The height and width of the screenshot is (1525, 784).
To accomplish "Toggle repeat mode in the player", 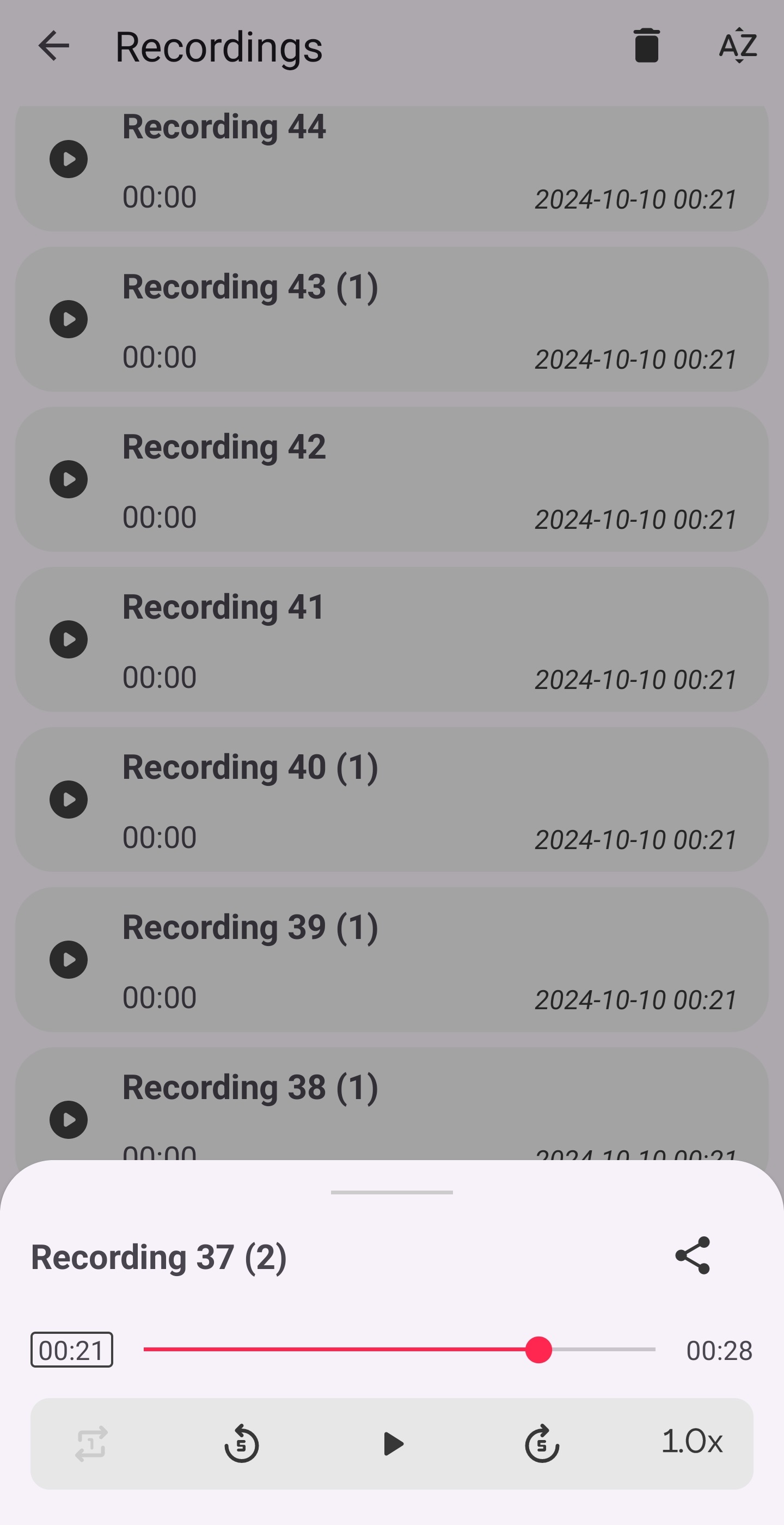I will click(x=90, y=1443).
